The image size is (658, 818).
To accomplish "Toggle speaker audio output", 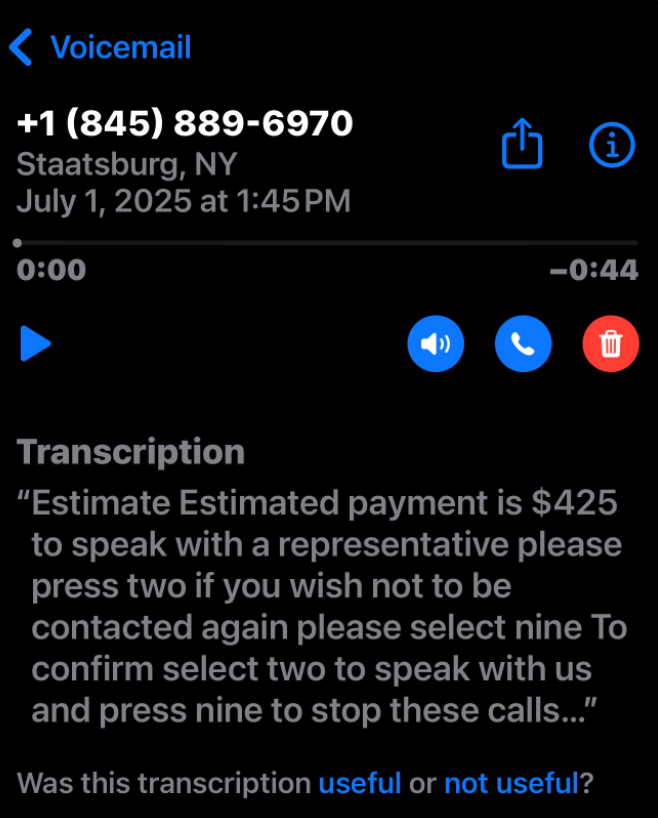I will 436,344.
